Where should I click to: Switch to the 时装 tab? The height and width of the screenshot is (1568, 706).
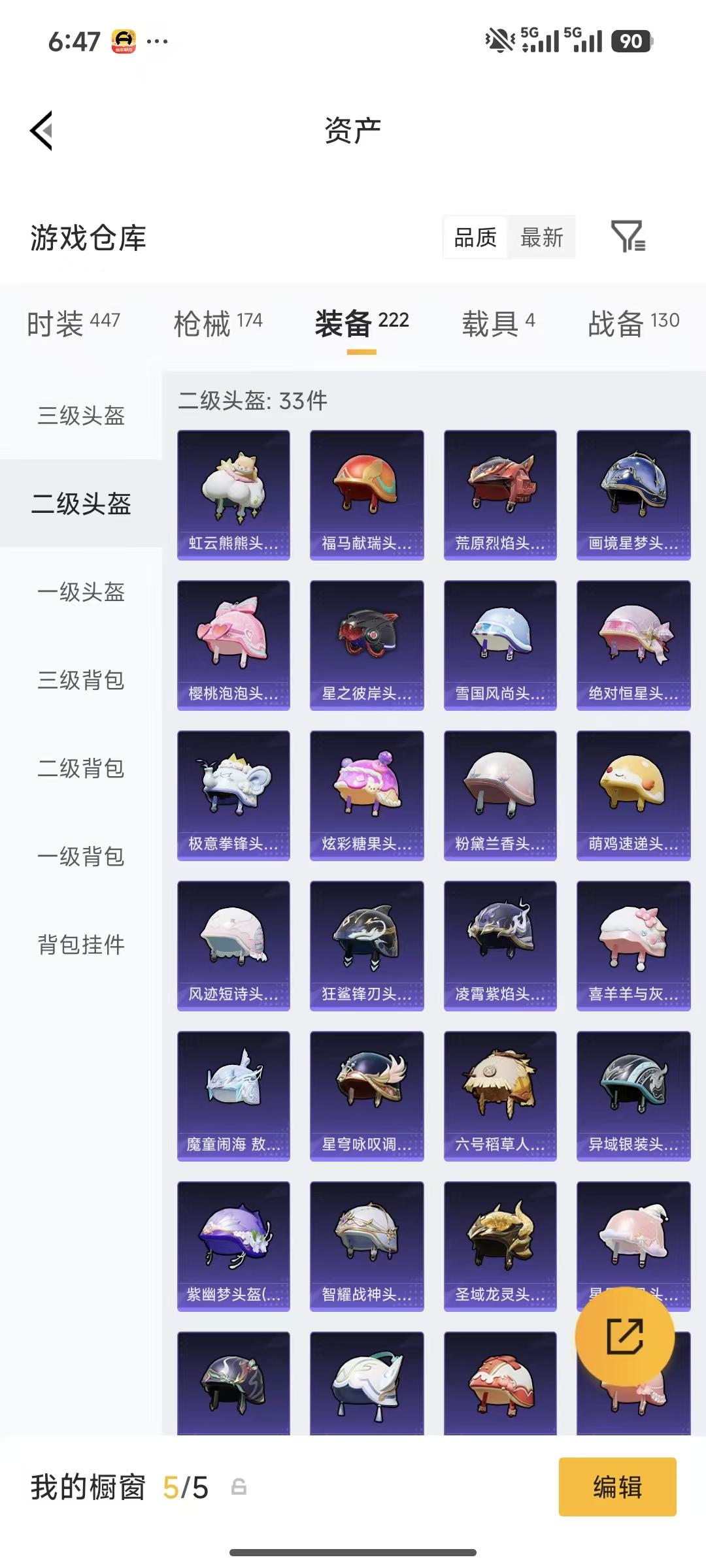click(x=73, y=323)
